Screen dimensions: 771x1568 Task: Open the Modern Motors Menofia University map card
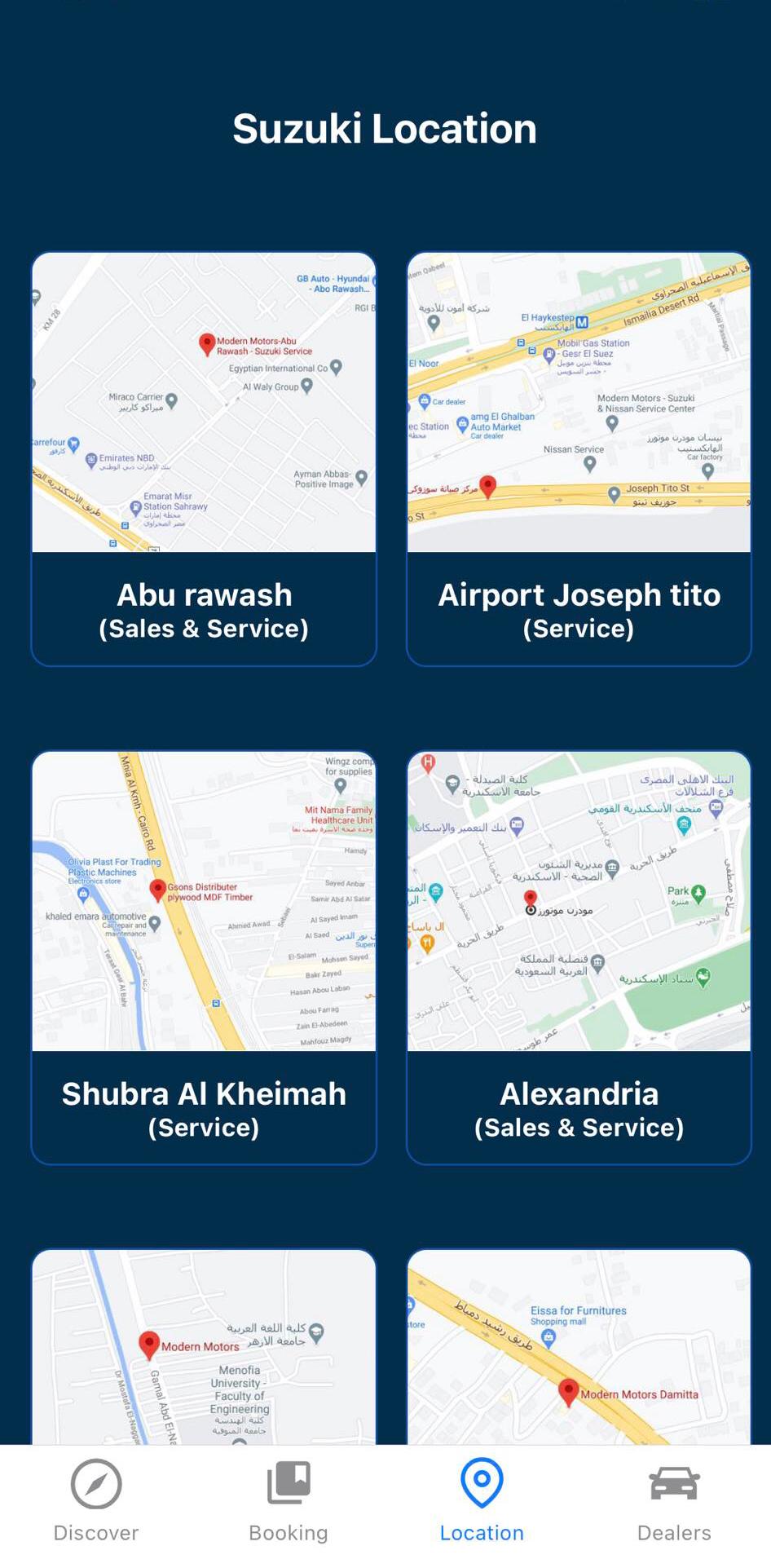pos(204,1347)
